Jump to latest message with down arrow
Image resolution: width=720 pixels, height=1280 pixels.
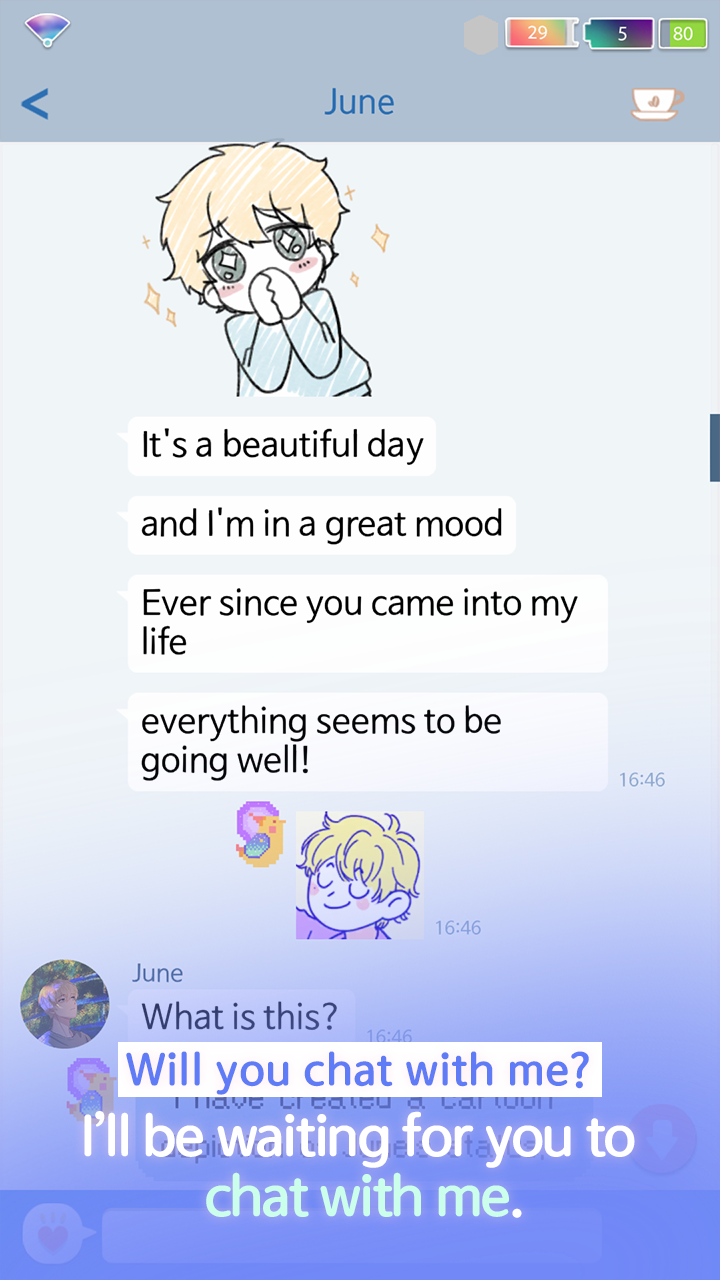click(x=663, y=1139)
